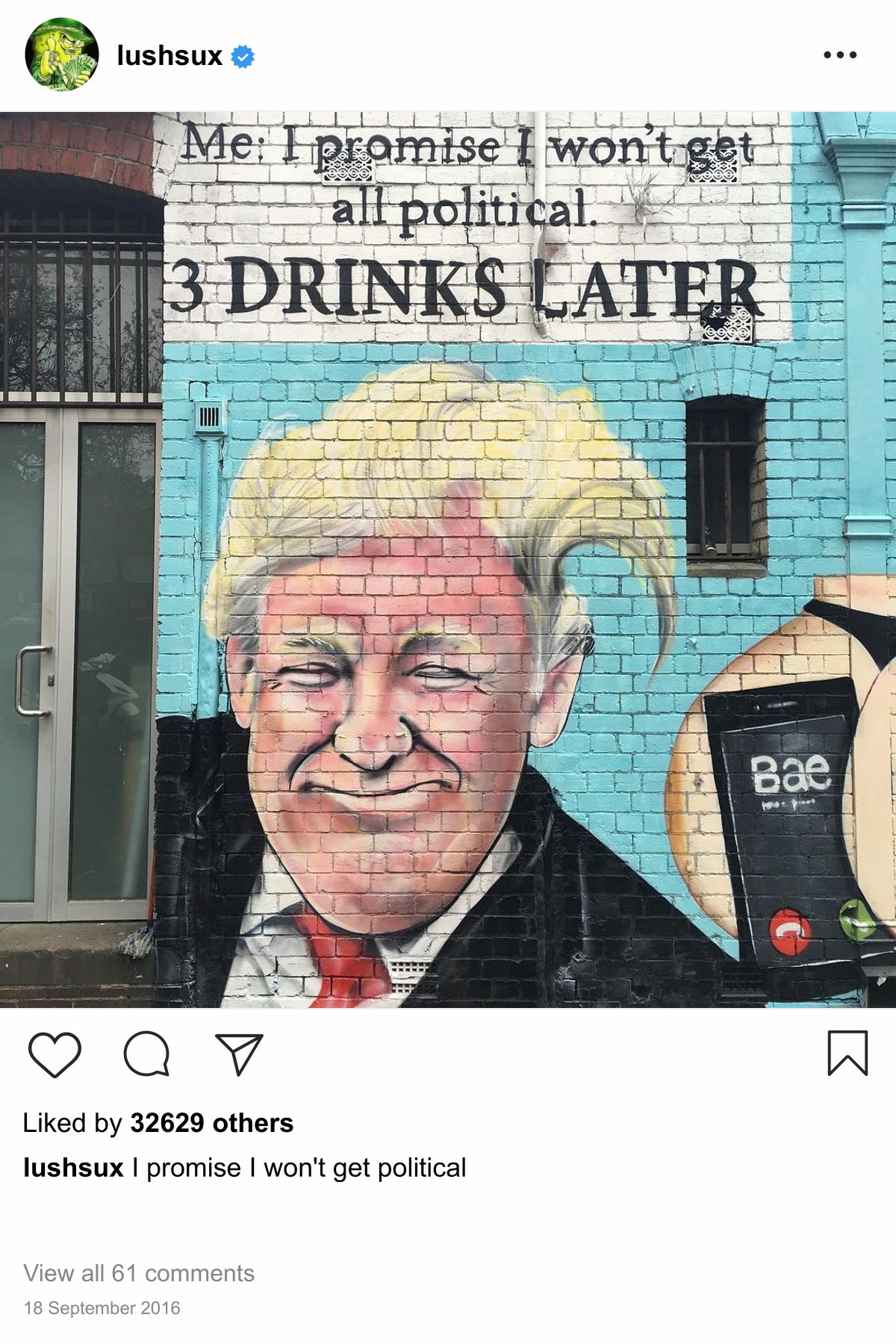The image size is (896, 1344).
Task: Open the mural photo in the post
Action: [448, 560]
